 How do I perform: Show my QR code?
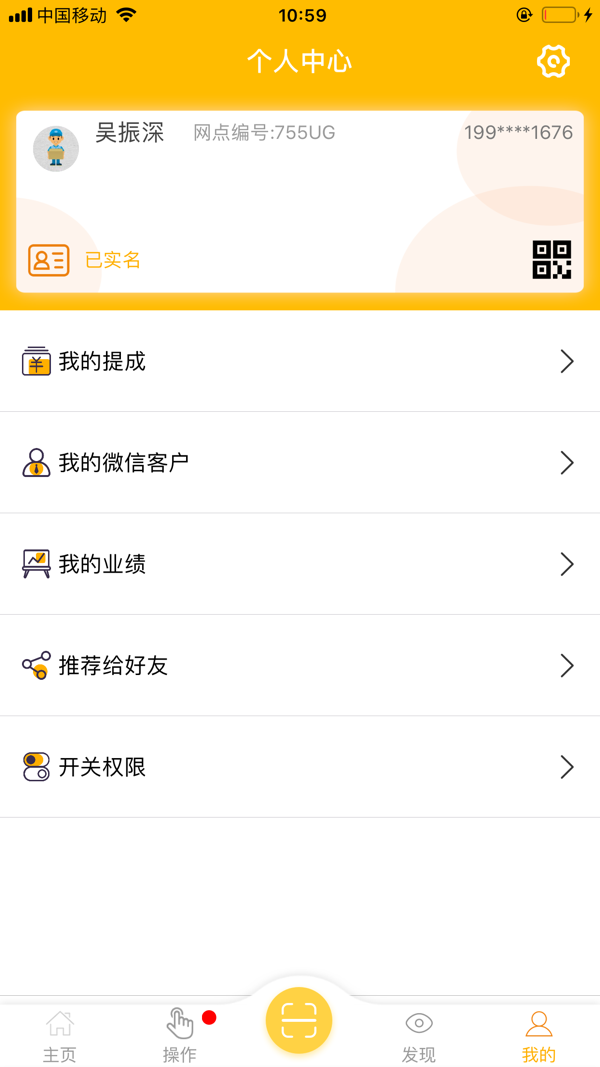(x=551, y=260)
